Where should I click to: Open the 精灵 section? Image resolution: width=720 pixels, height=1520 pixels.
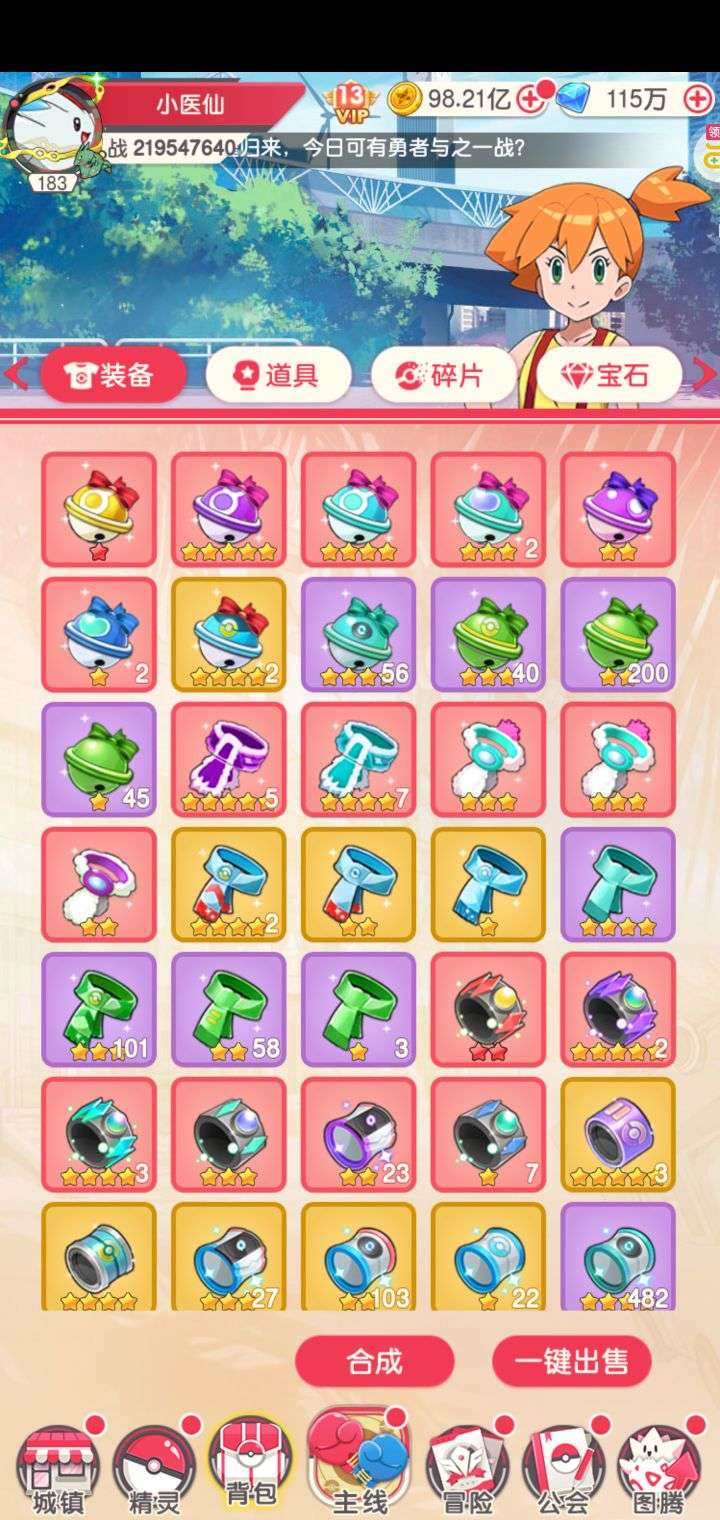(x=154, y=1468)
